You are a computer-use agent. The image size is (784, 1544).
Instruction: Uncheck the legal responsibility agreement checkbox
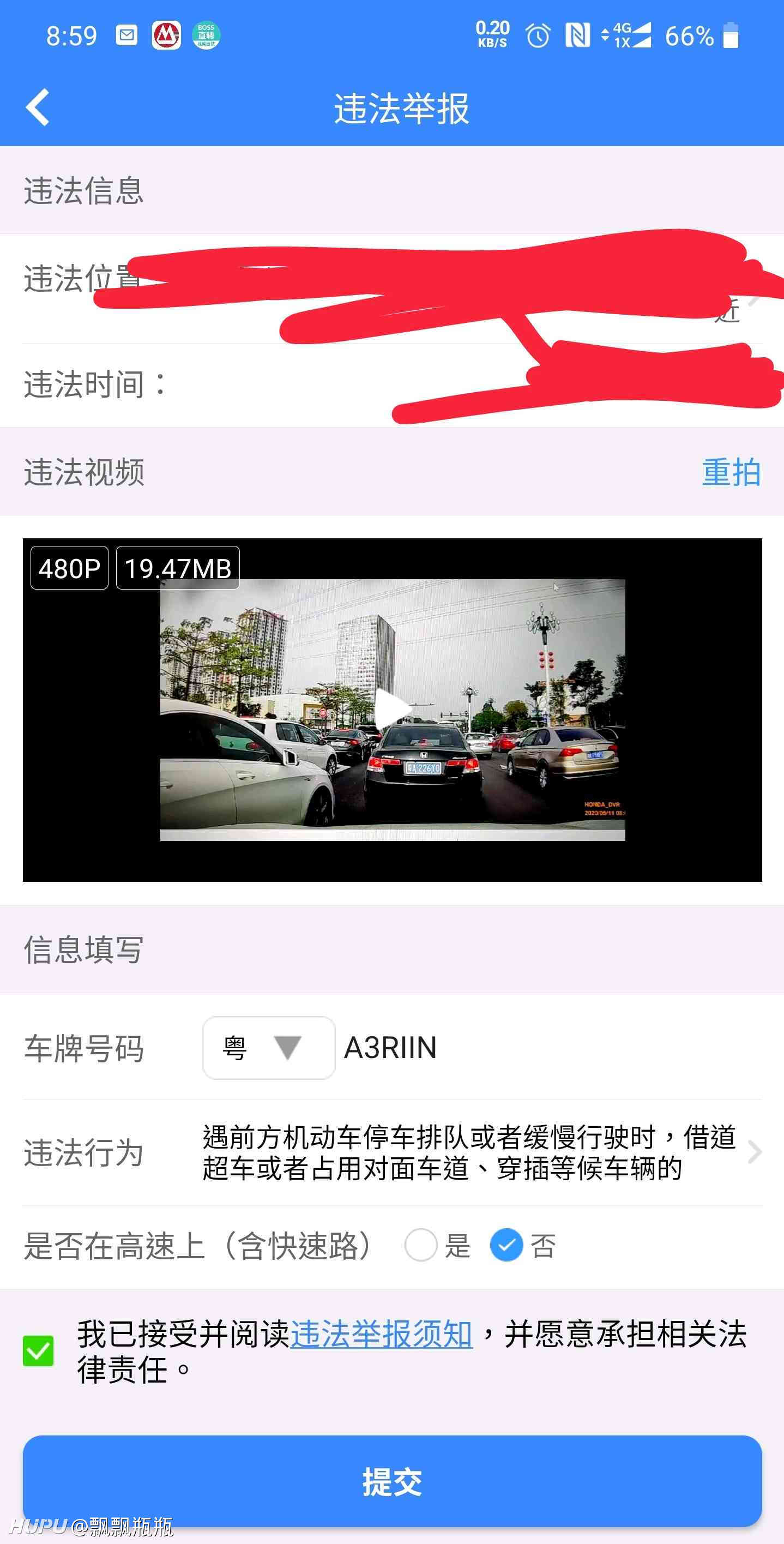38,1351
